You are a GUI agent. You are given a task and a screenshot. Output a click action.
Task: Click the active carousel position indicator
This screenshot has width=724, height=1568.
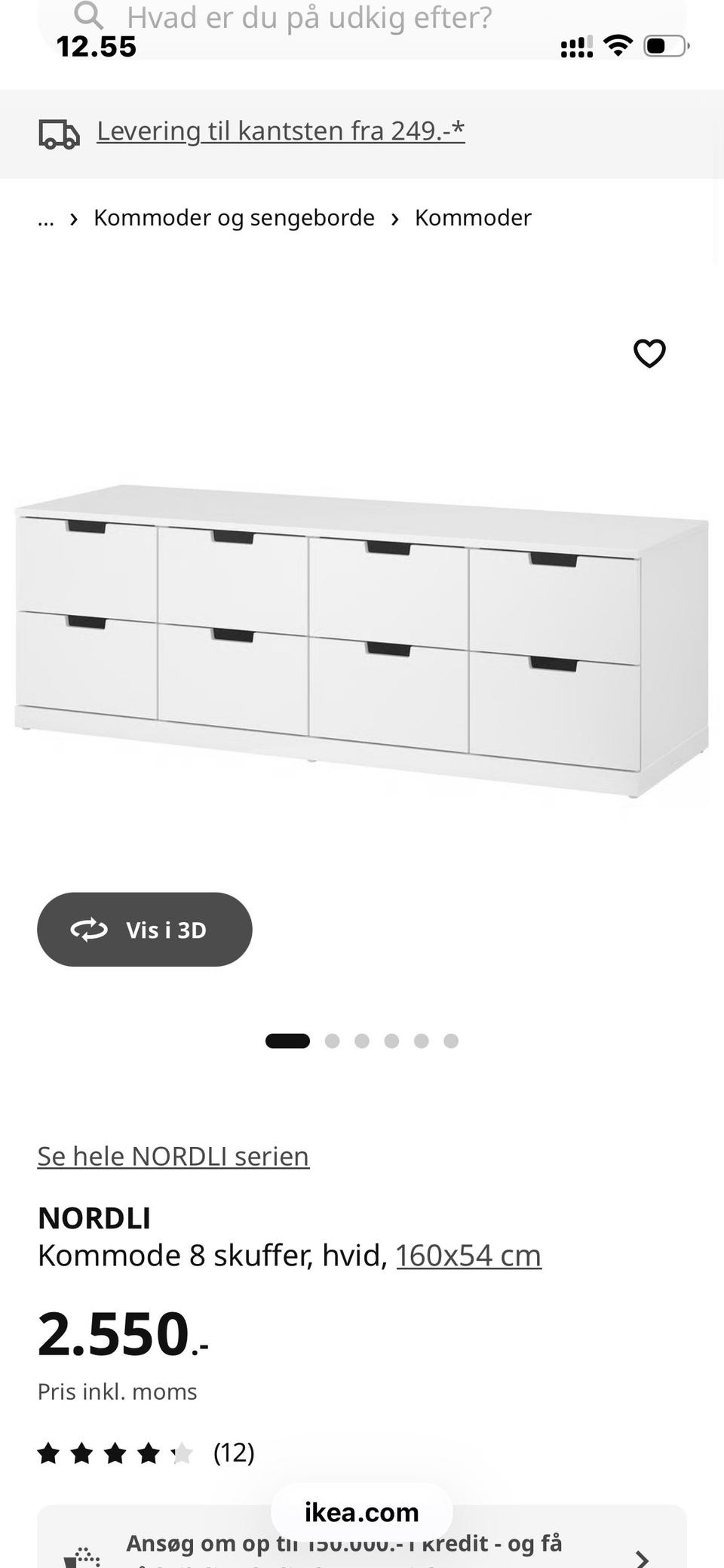[287, 1040]
